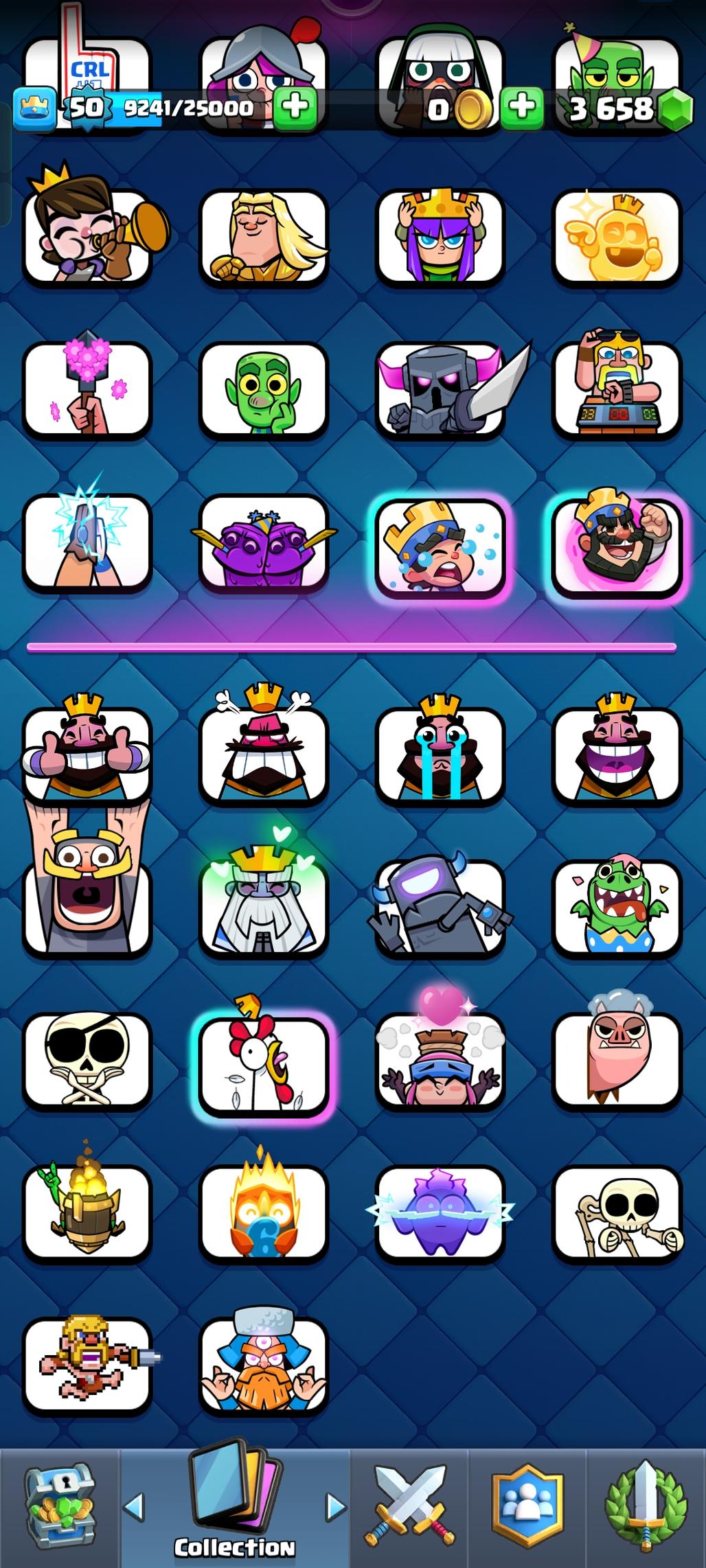The width and height of the screenshot is (706, 1568).
Task: Choose the king crying blue tears emote
Action: click(440, 755)
